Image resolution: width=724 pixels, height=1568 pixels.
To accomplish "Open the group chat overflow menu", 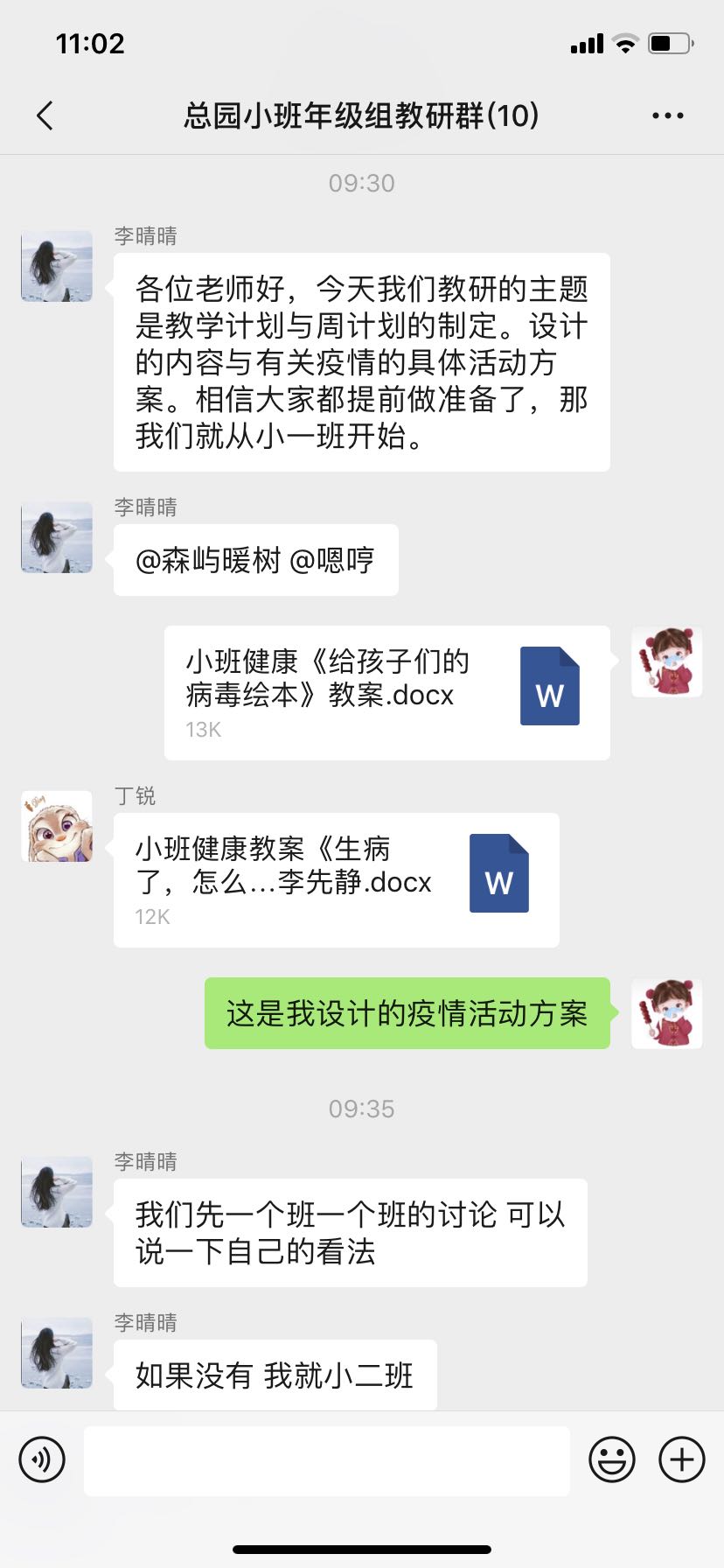I will tap(667, 115).
